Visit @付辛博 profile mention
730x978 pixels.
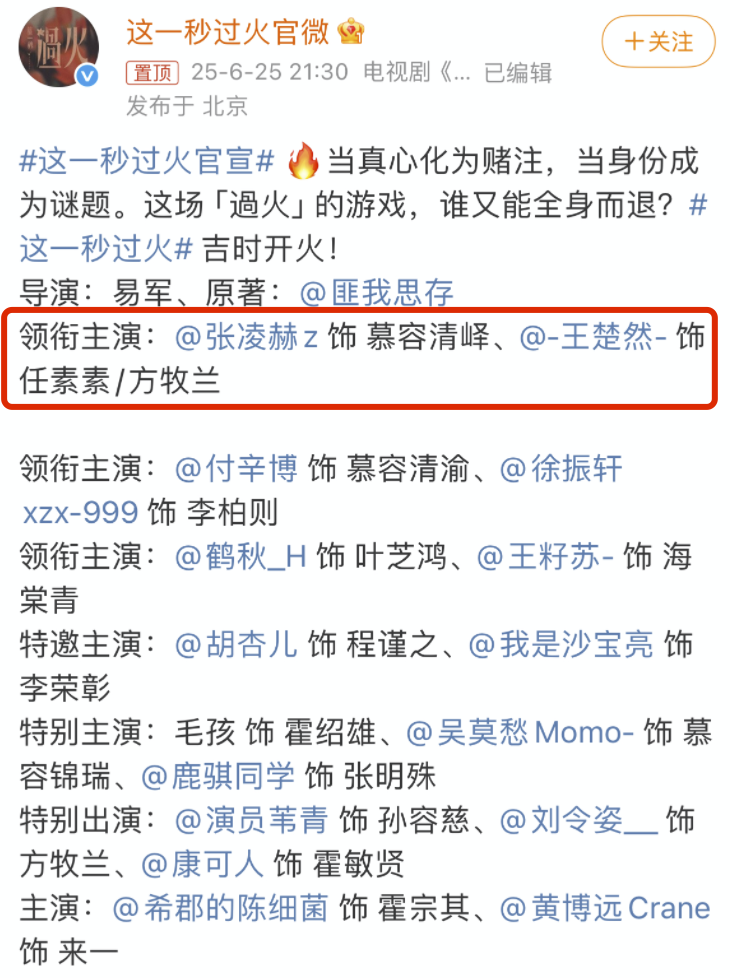[237, 468]
